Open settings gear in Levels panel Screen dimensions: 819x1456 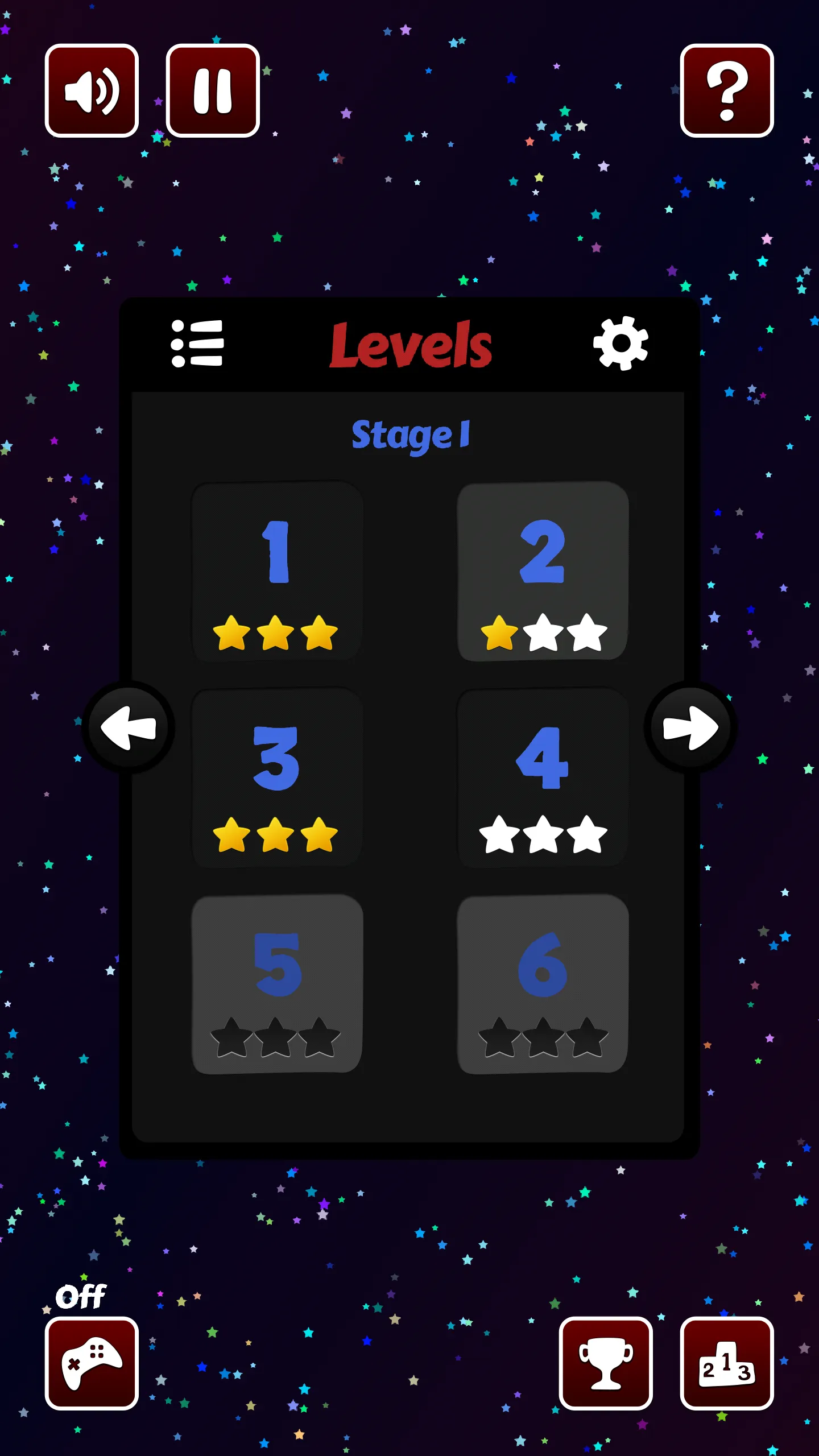click(621, 344)
